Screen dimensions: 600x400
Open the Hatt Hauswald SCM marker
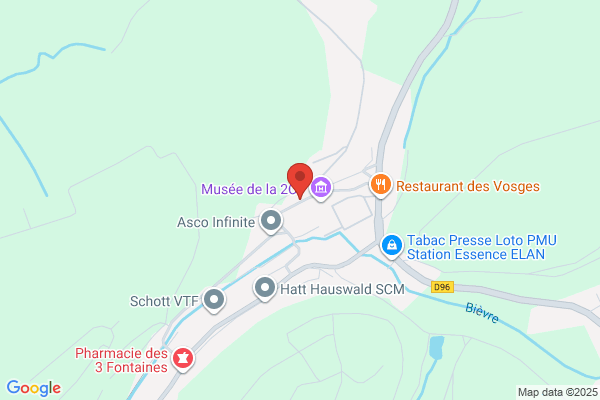click(265, 289)
